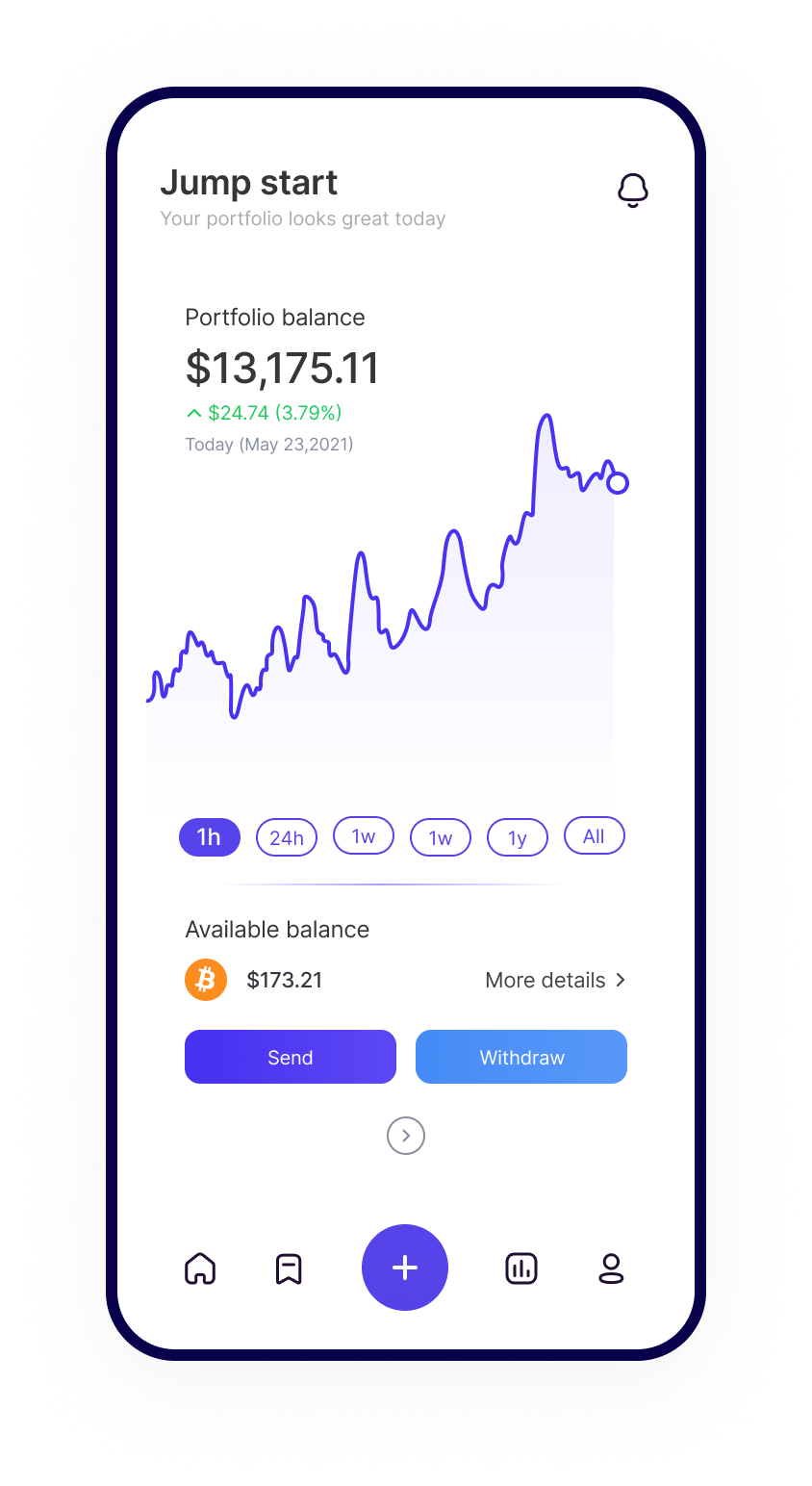The image size is (812, 1486).
Task: Tap the plus floating action button
Action: pyautogui.click(x=405, y=1268)
